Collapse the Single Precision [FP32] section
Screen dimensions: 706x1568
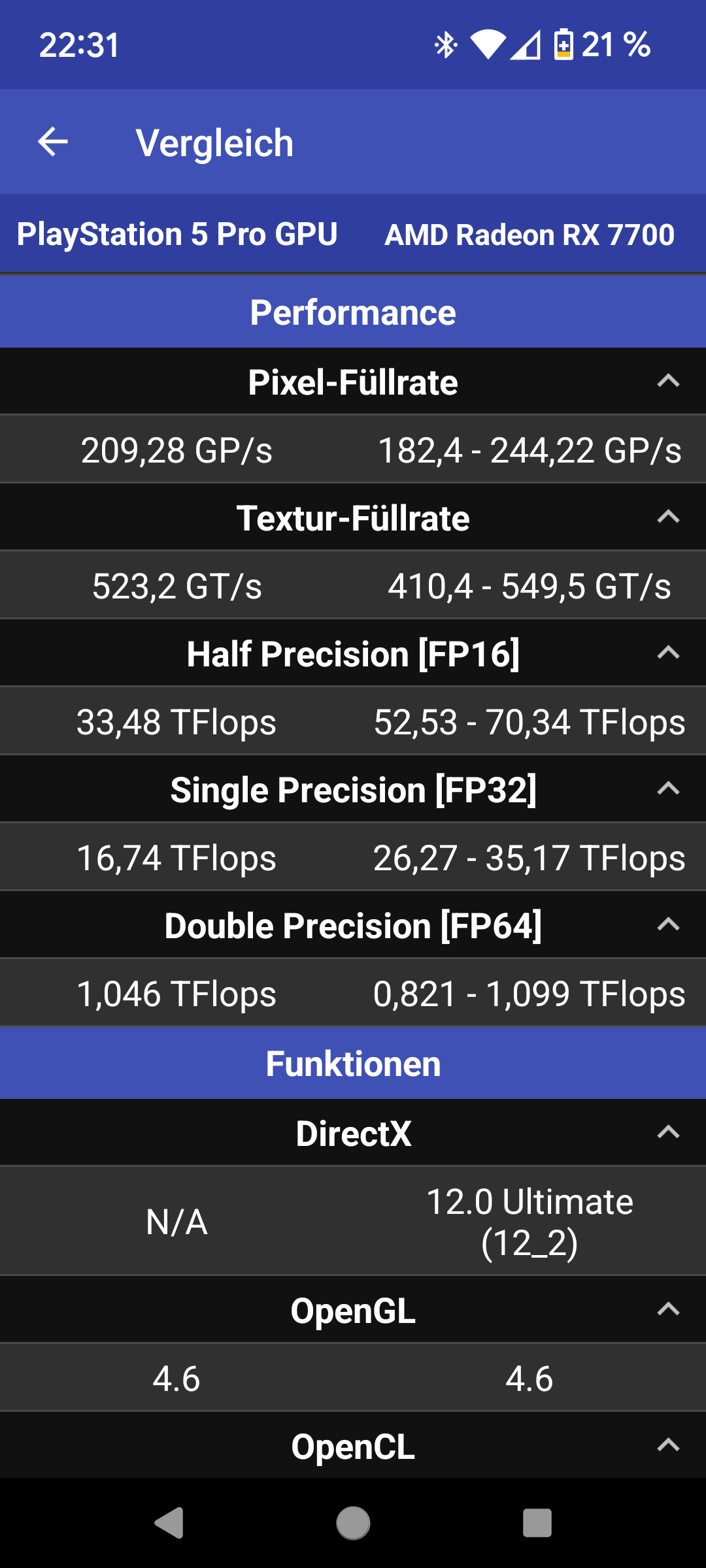(x=668, y=789)
